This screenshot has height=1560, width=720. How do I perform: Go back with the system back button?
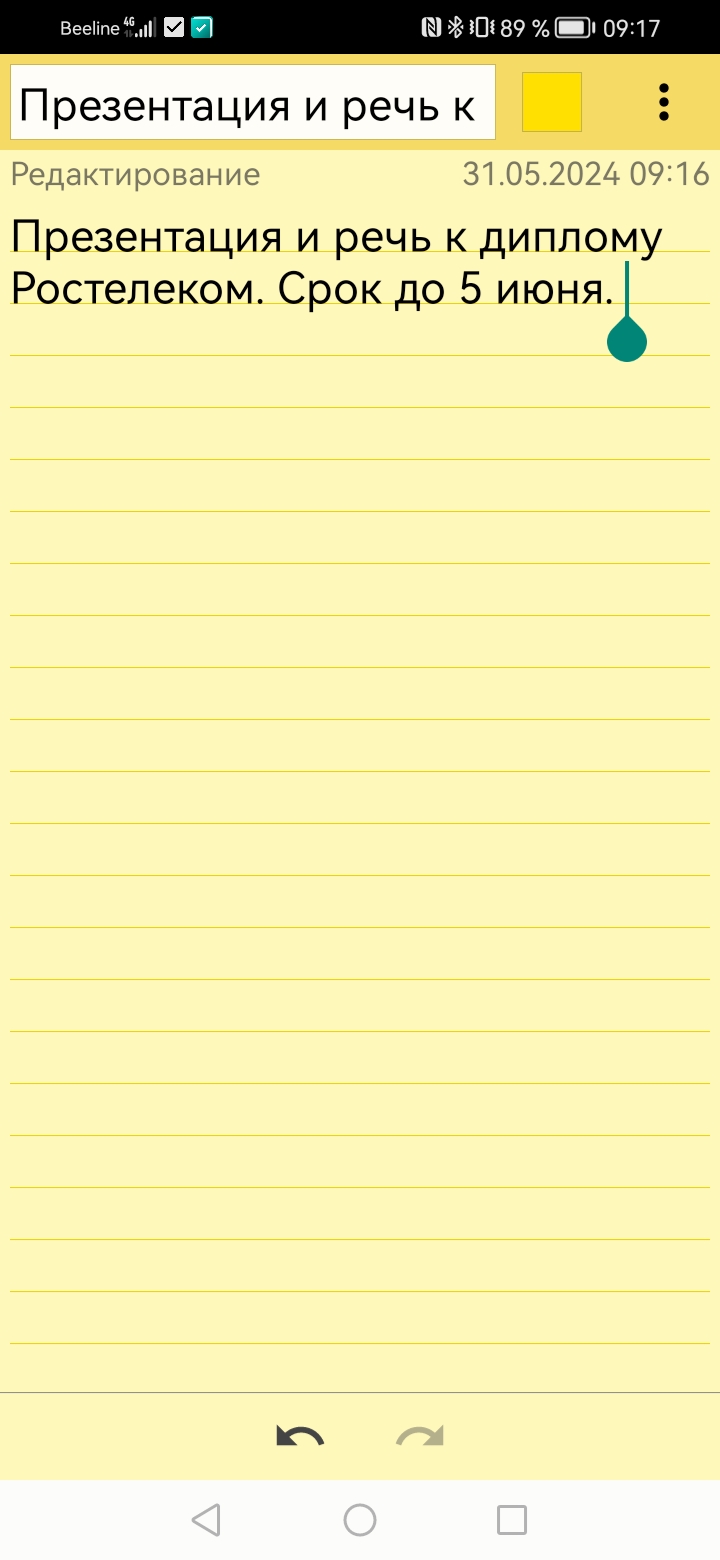(x=206, y=1520)
